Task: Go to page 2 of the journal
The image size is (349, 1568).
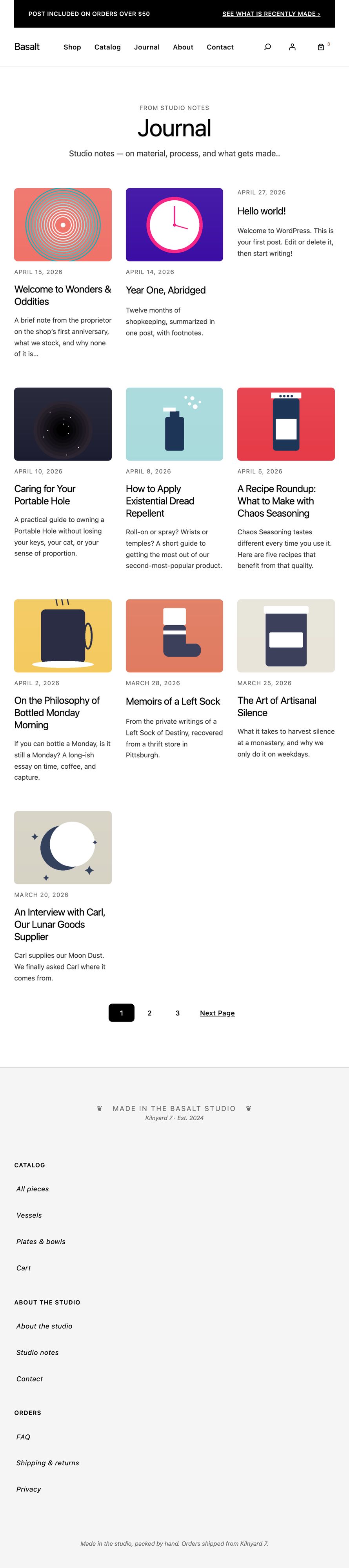Action: tap(149, 1013)
